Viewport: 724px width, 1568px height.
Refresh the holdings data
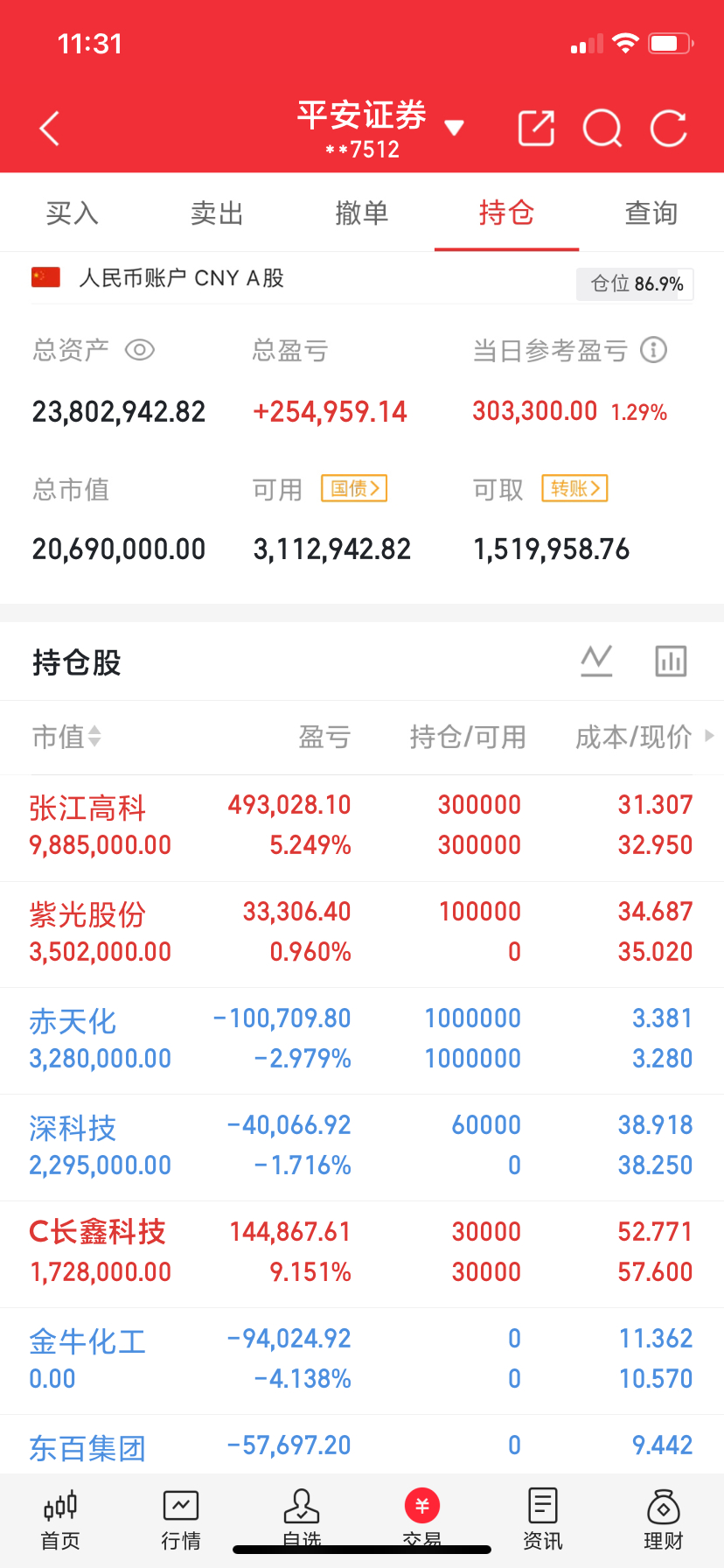[x=669, y=129]
